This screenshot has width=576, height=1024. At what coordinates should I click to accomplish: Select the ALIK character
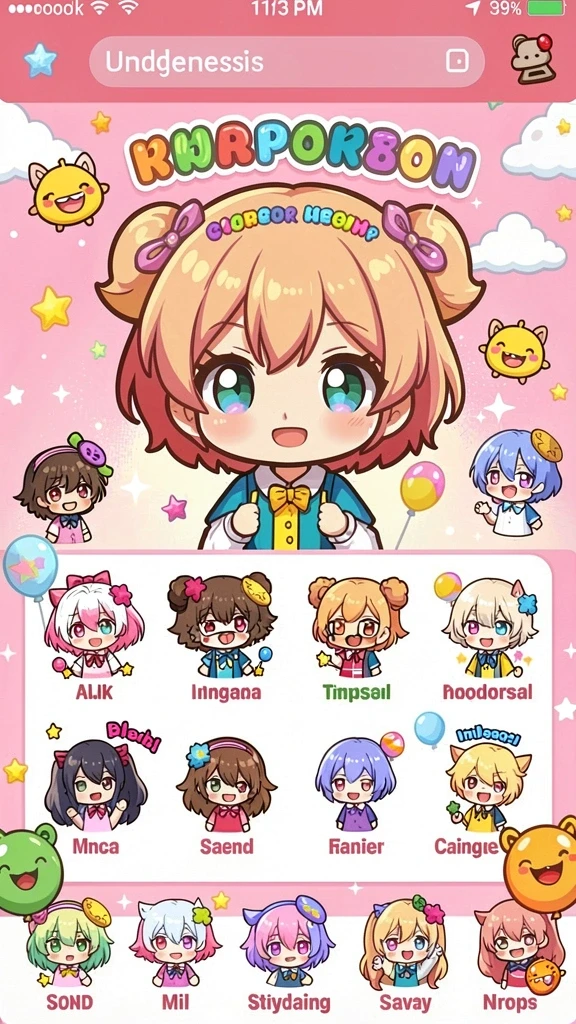pos(93,635)
